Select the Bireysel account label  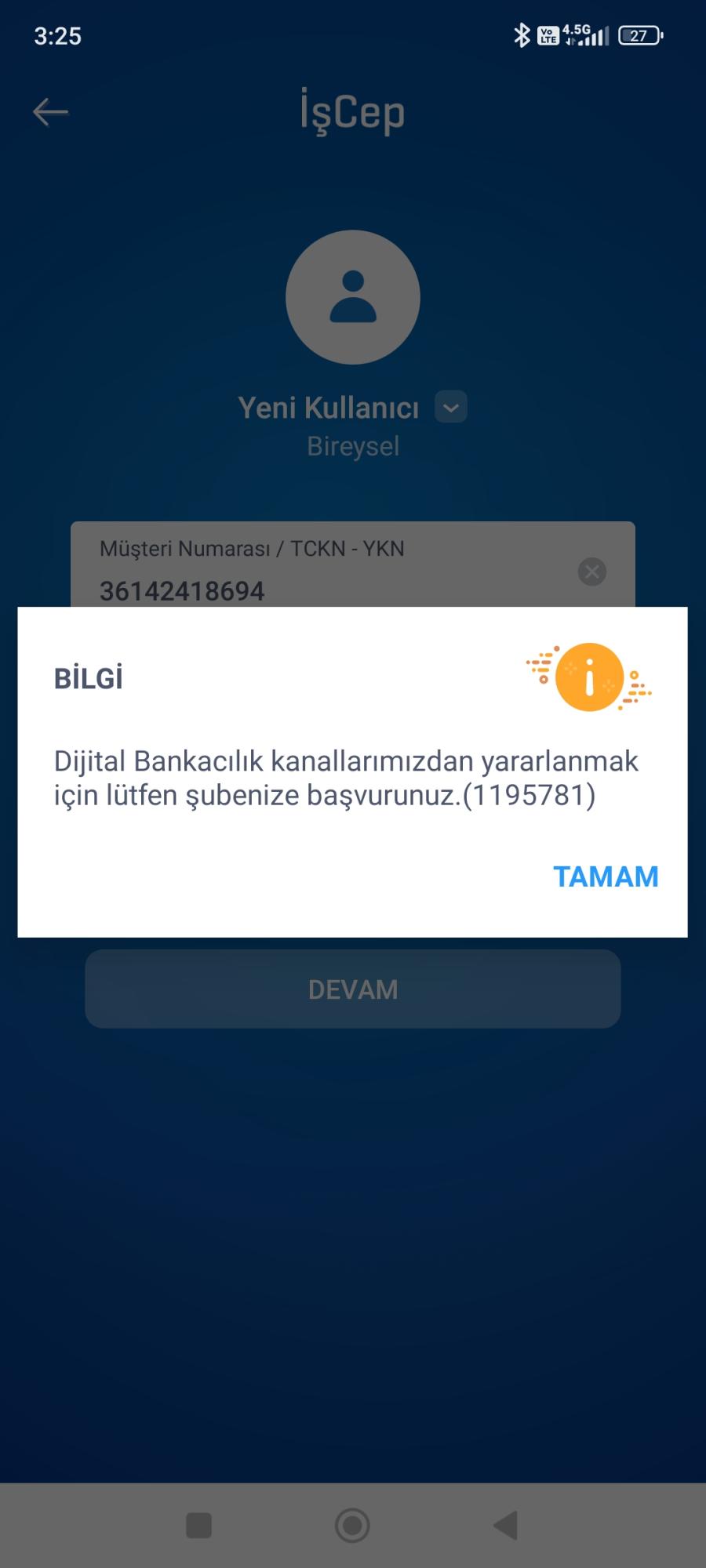pyautogui.click(x=352, y=445)
